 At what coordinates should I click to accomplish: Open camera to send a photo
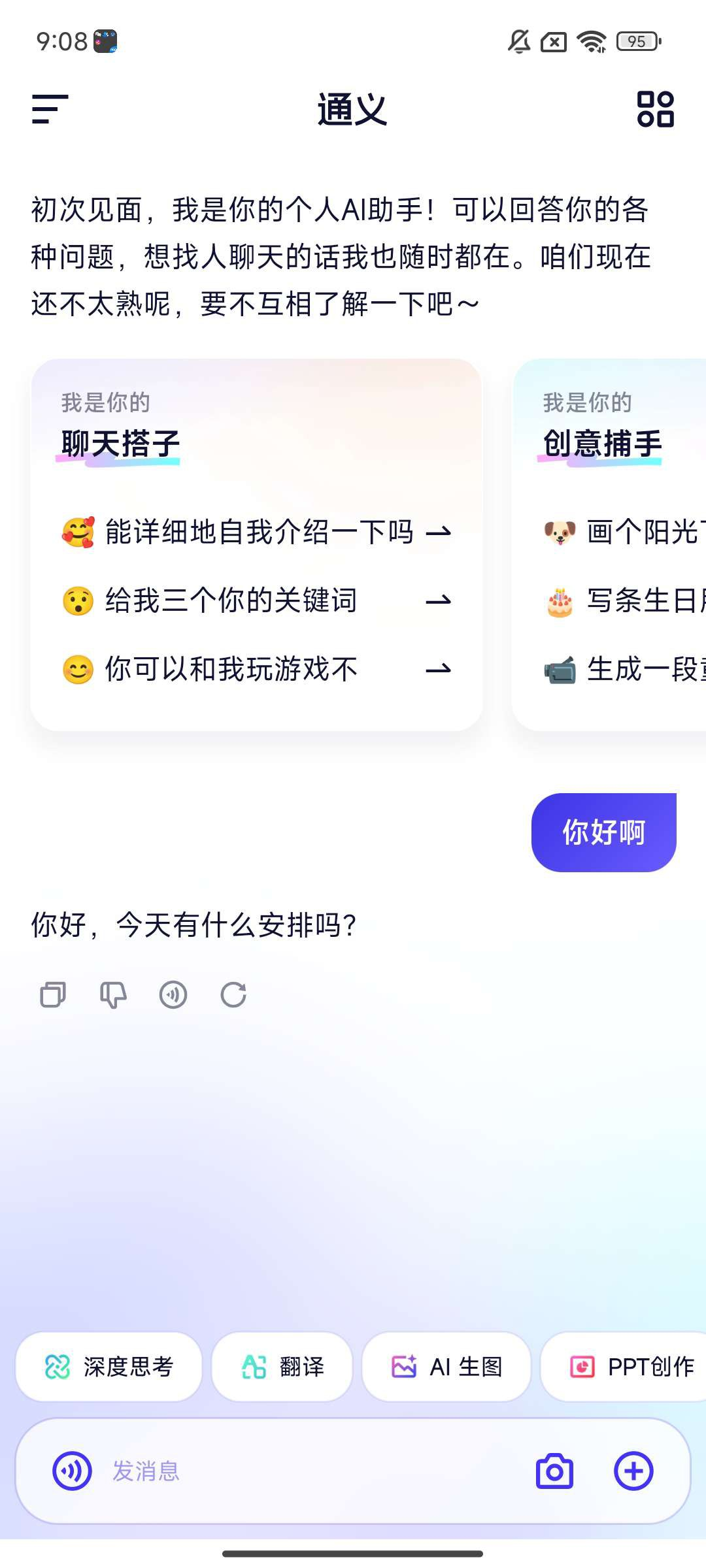tap(554, 1471)
